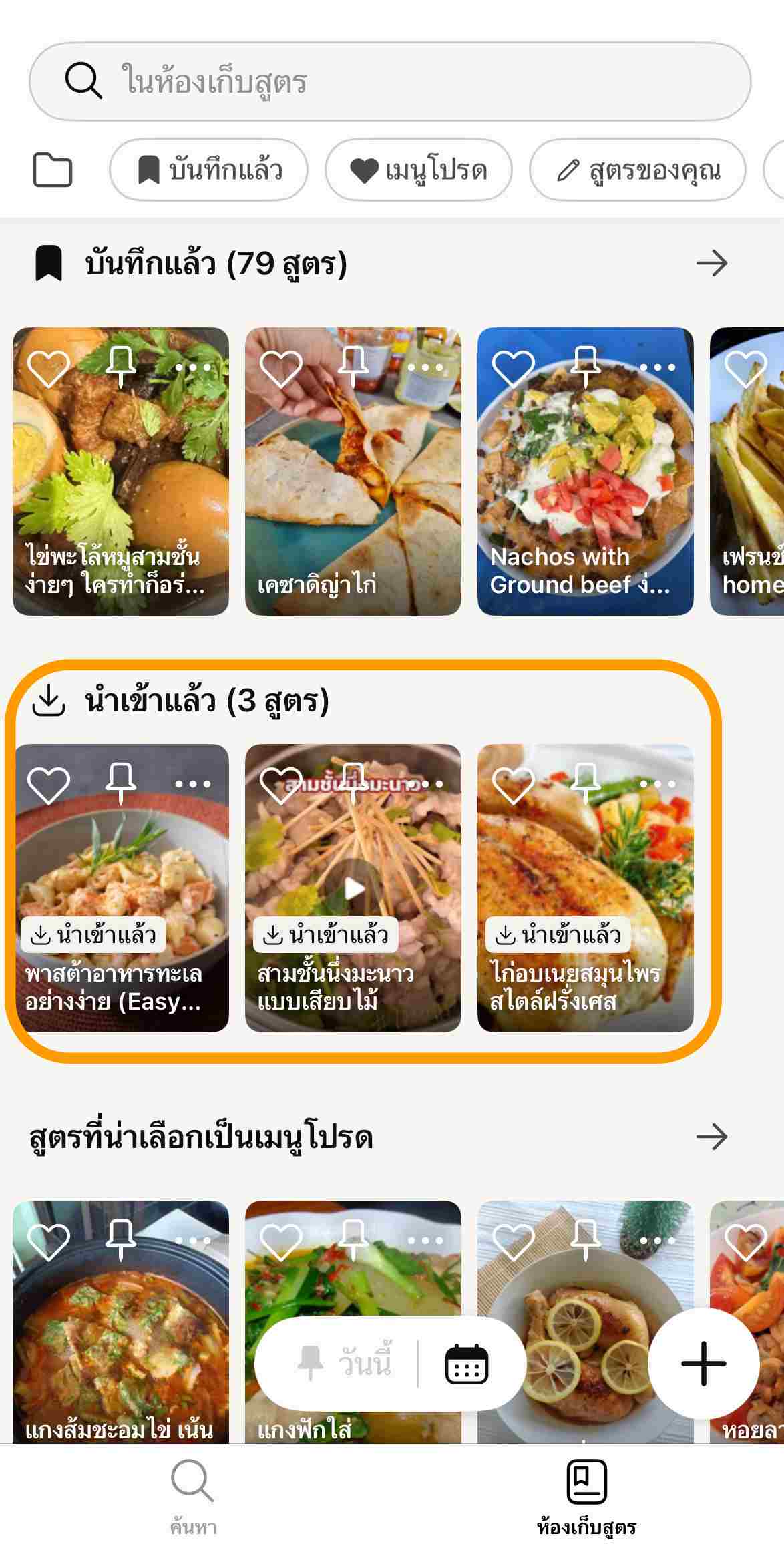Open more options on ไก่อบเนยสมุนไพร card
The image size is (784, 1566).
point(657,784)
